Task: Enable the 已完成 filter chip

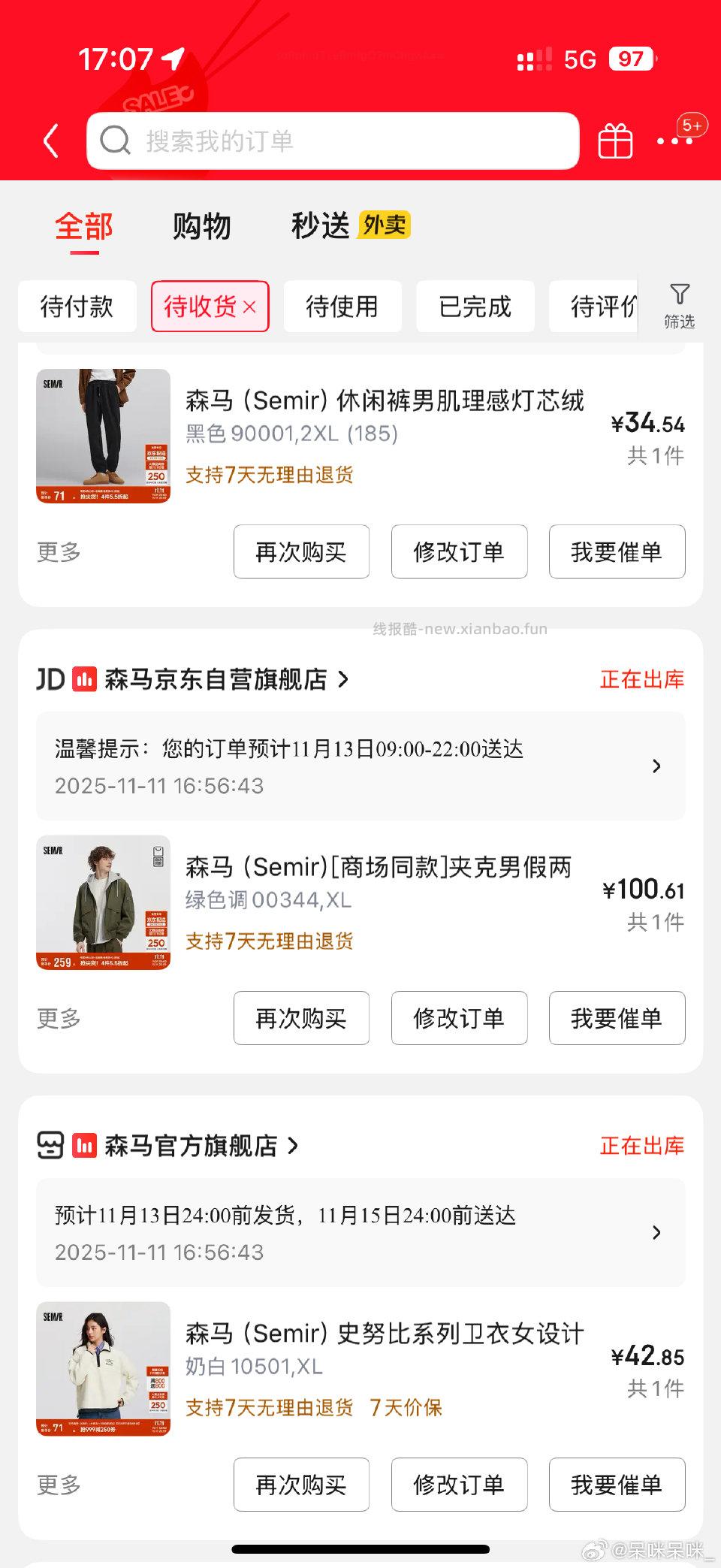Action: [x=474, y=305]
